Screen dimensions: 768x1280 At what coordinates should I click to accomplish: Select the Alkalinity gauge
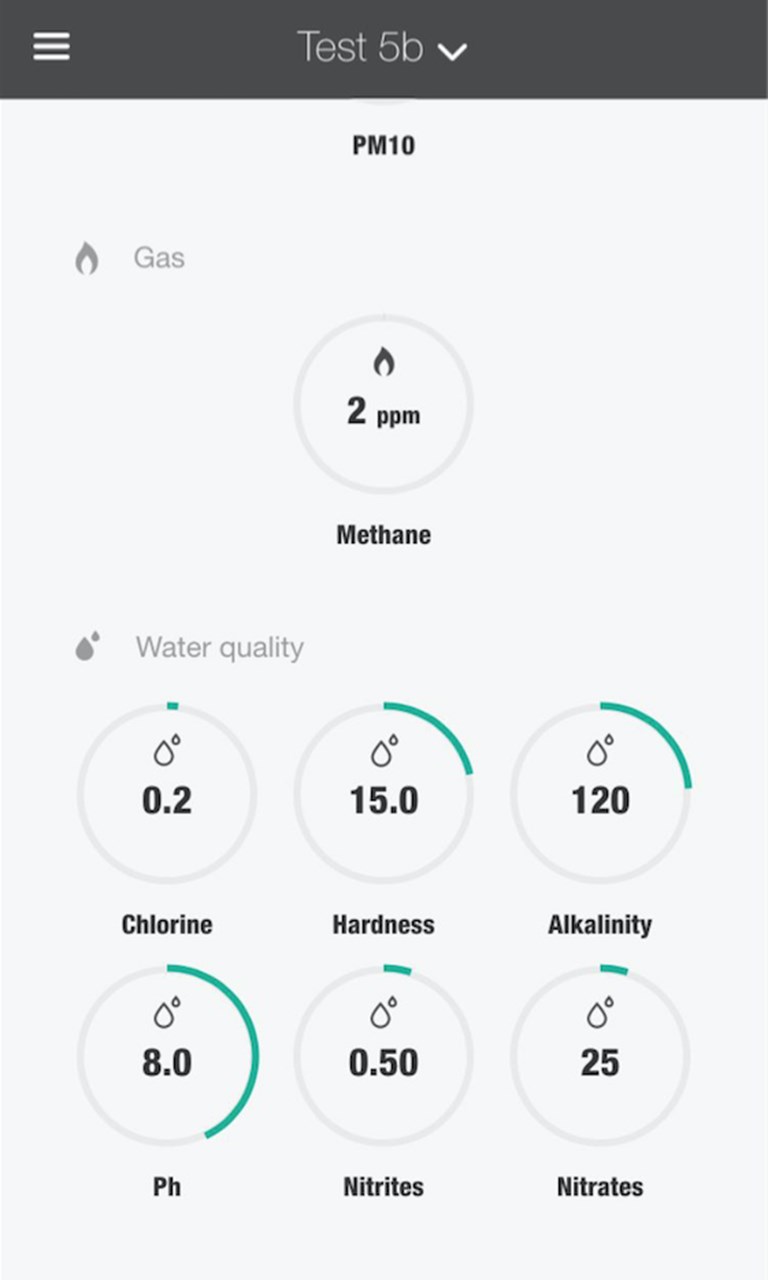tap(600, 794)
